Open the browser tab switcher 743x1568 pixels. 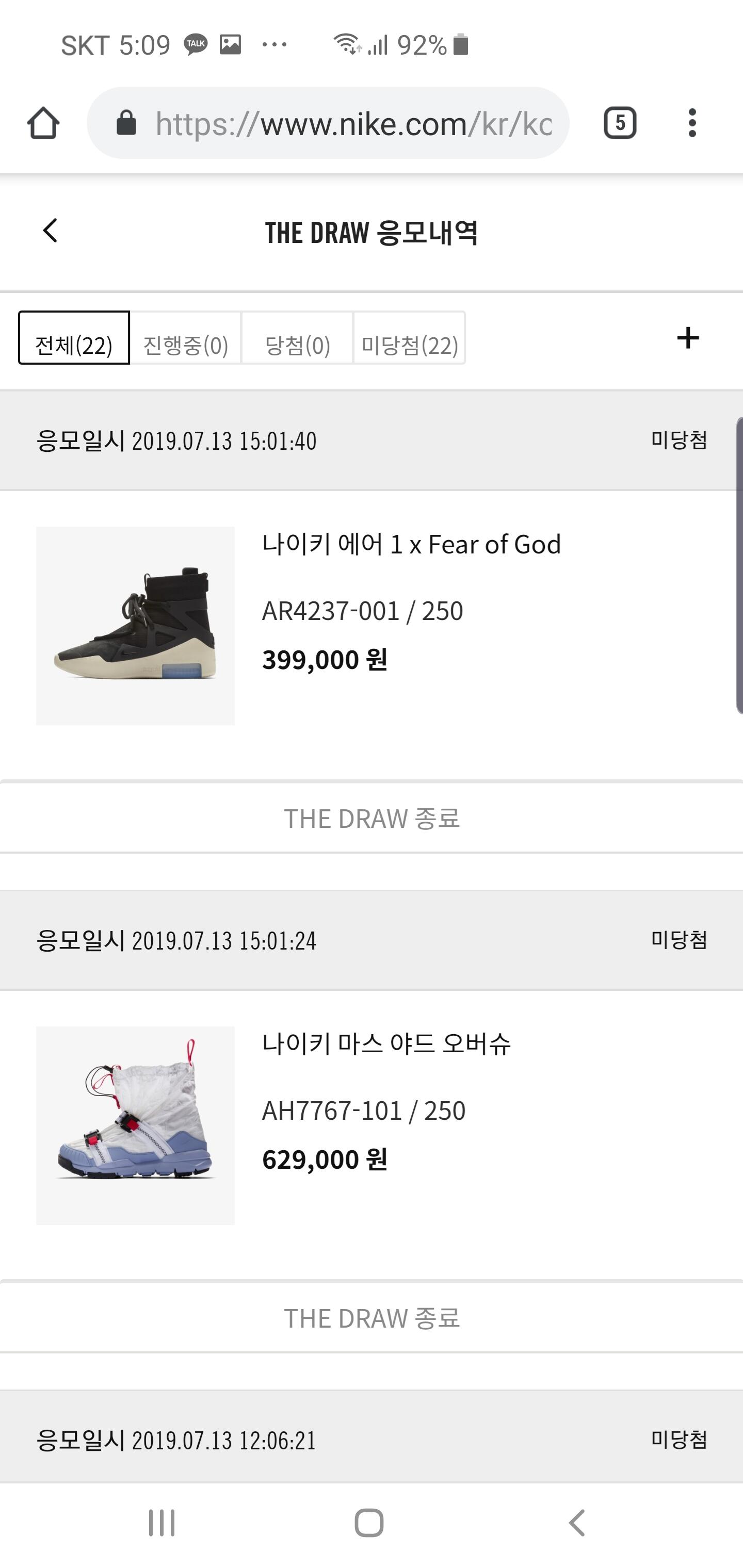(619, 124)
